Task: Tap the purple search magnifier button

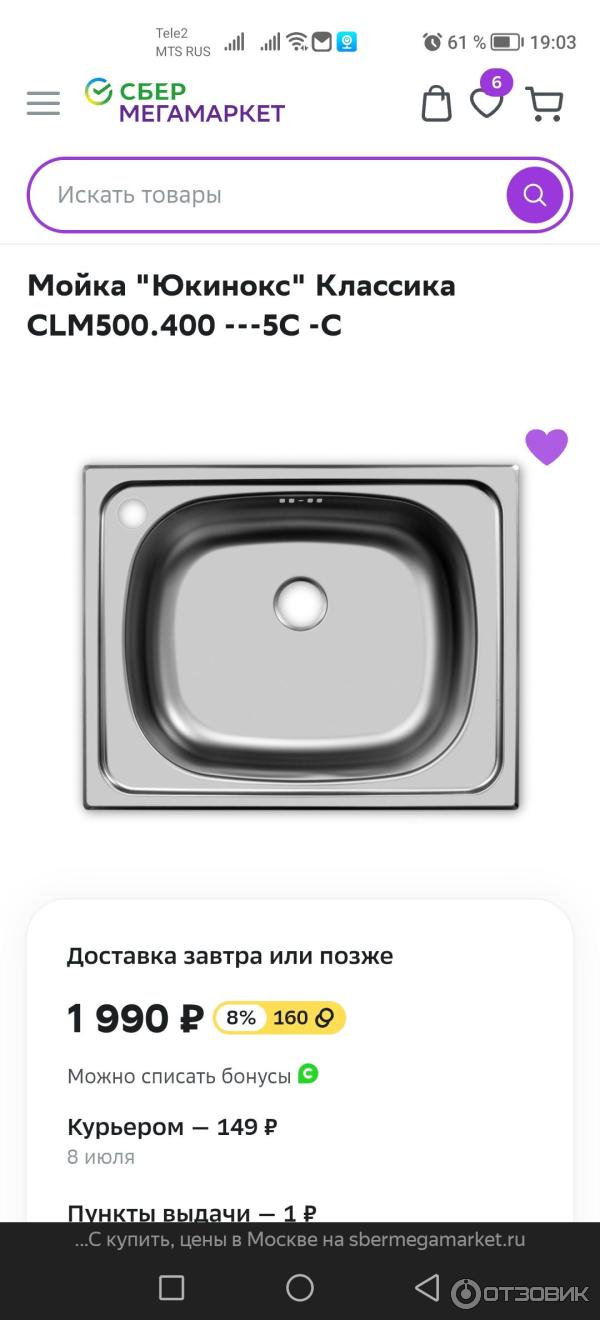Action: tap(534, 195)
